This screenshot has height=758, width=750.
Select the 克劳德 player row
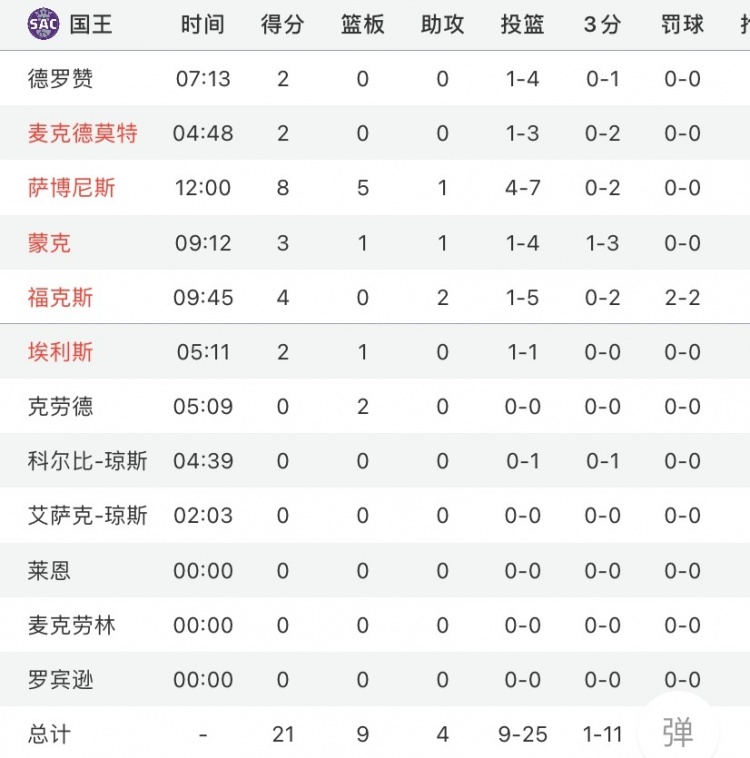click(61, 407)
